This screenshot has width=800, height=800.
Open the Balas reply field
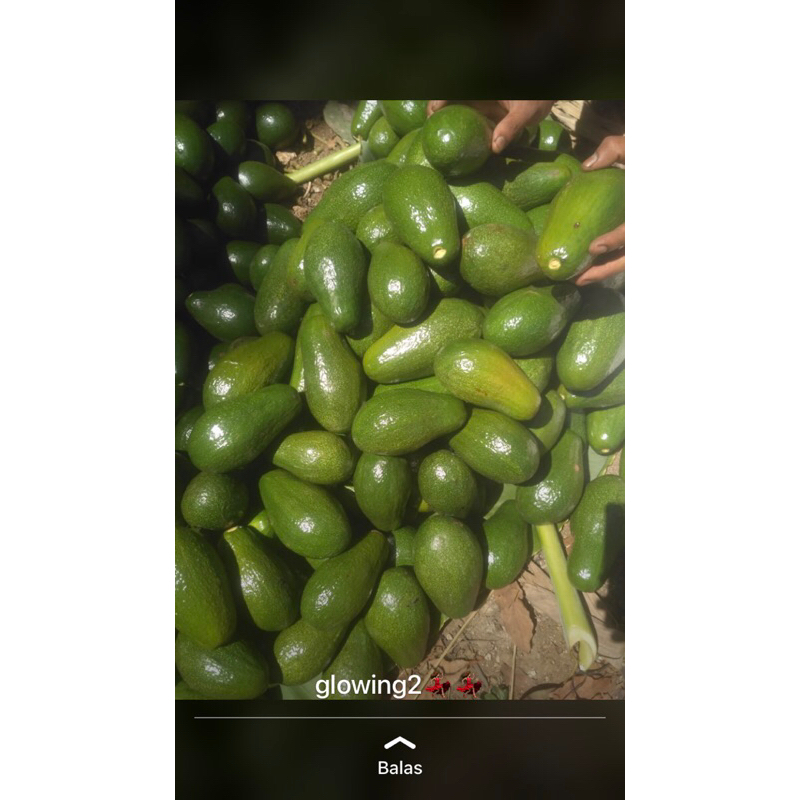(400, 766)
